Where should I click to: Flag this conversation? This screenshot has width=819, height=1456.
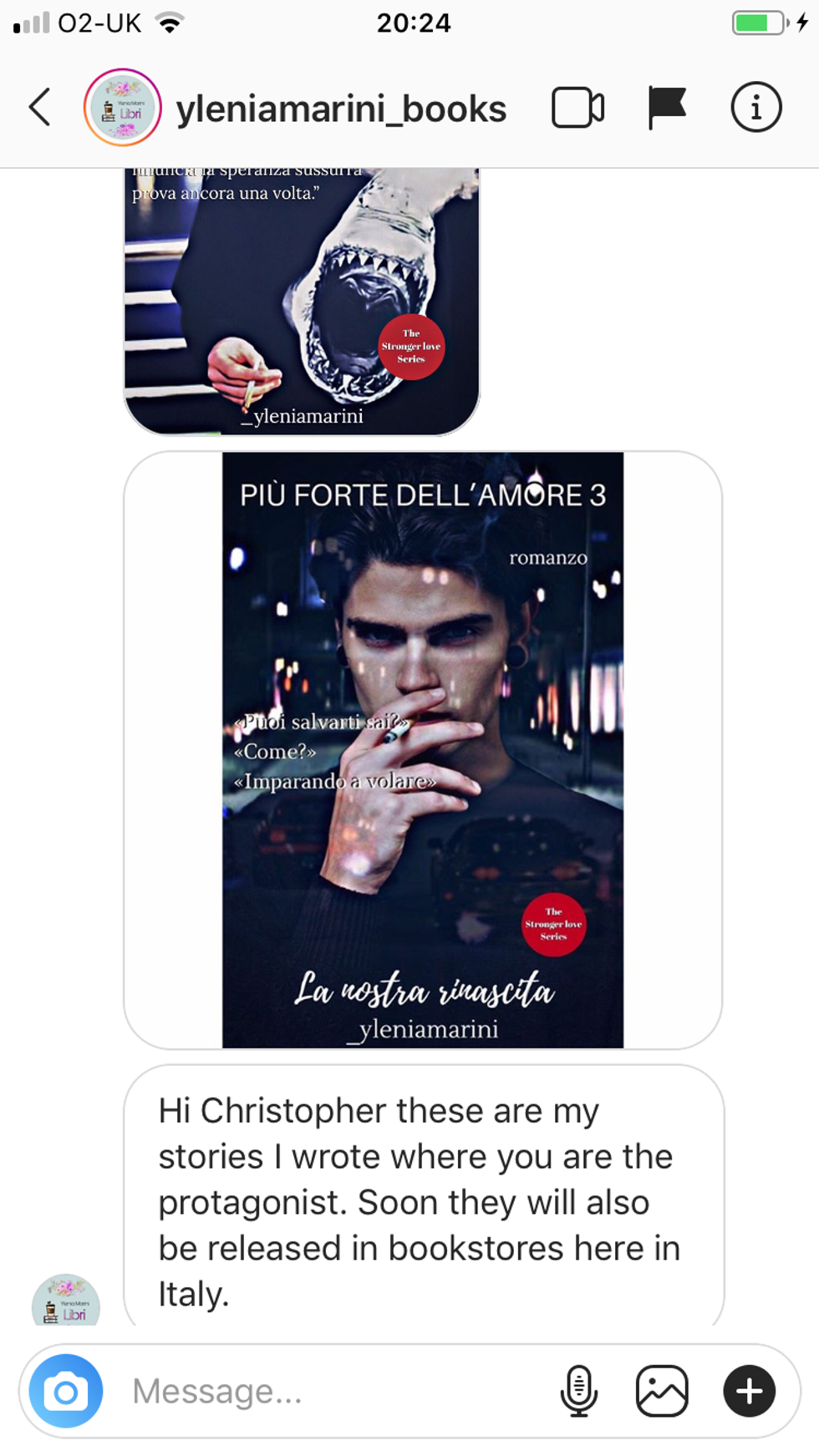click(667, 108)
